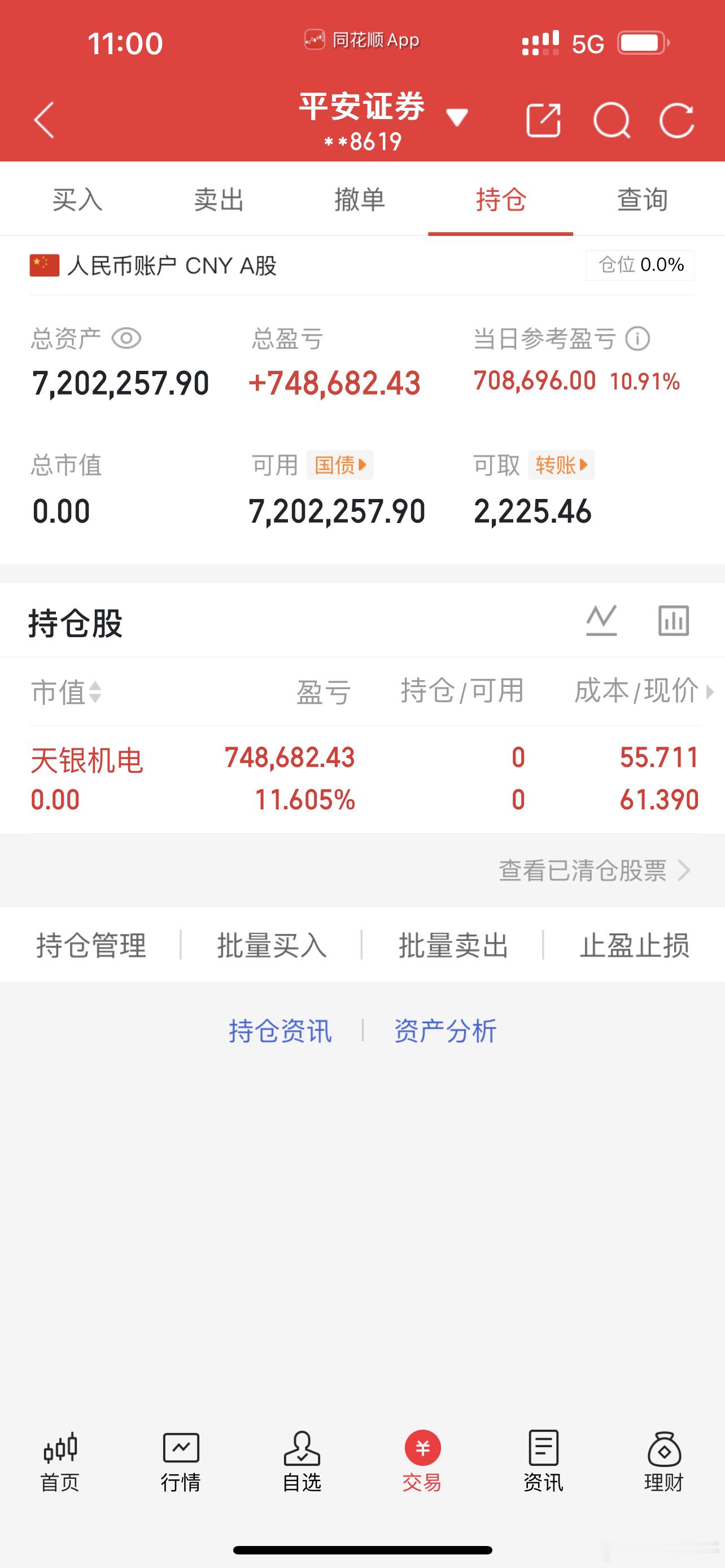Switch holdings view to line chart icon
This screenshot has height=1568, width=725.
(x=601, y=621)
